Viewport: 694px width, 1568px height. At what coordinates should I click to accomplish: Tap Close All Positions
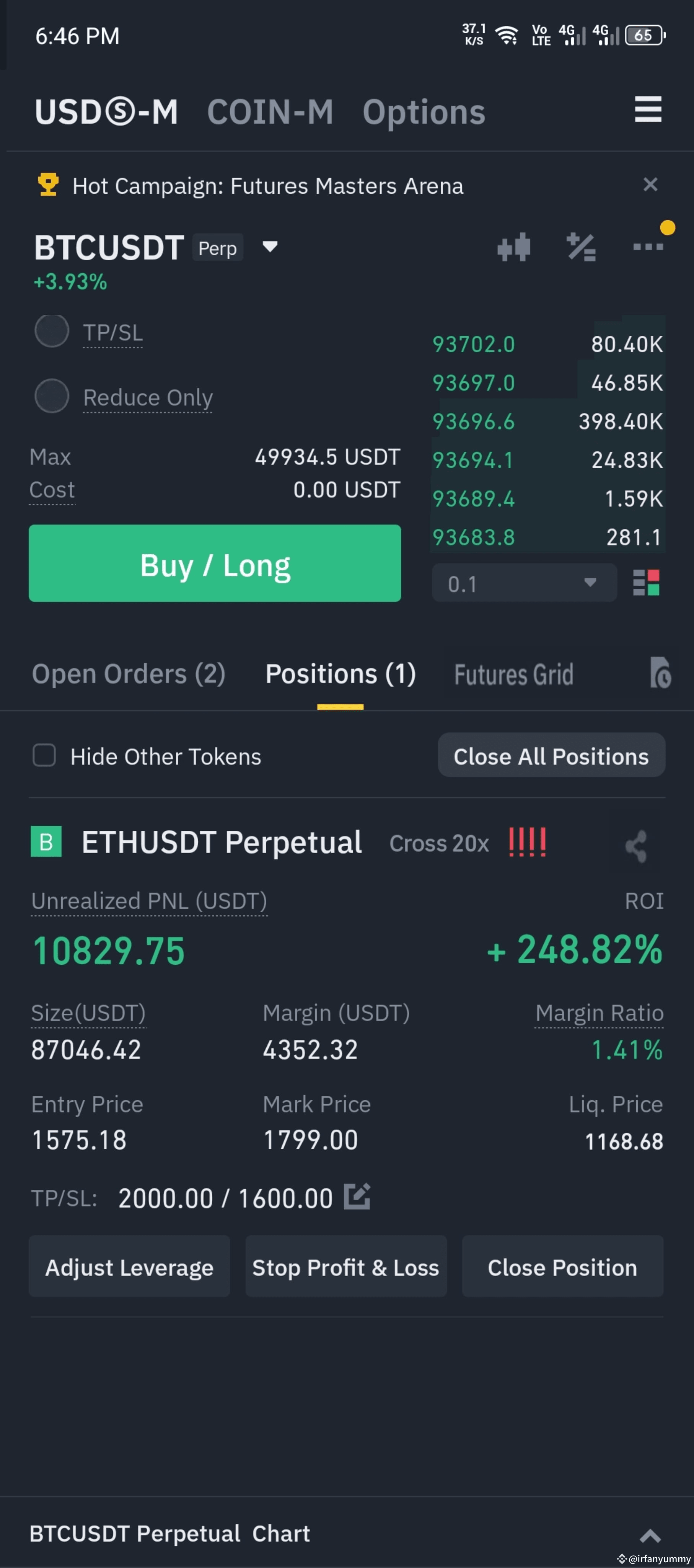coord(551,755)
